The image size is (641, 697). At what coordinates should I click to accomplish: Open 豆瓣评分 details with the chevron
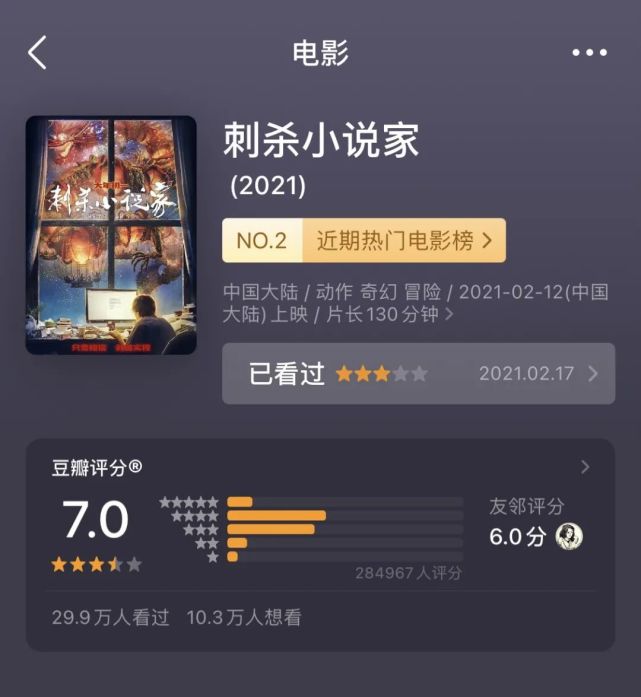585,467
